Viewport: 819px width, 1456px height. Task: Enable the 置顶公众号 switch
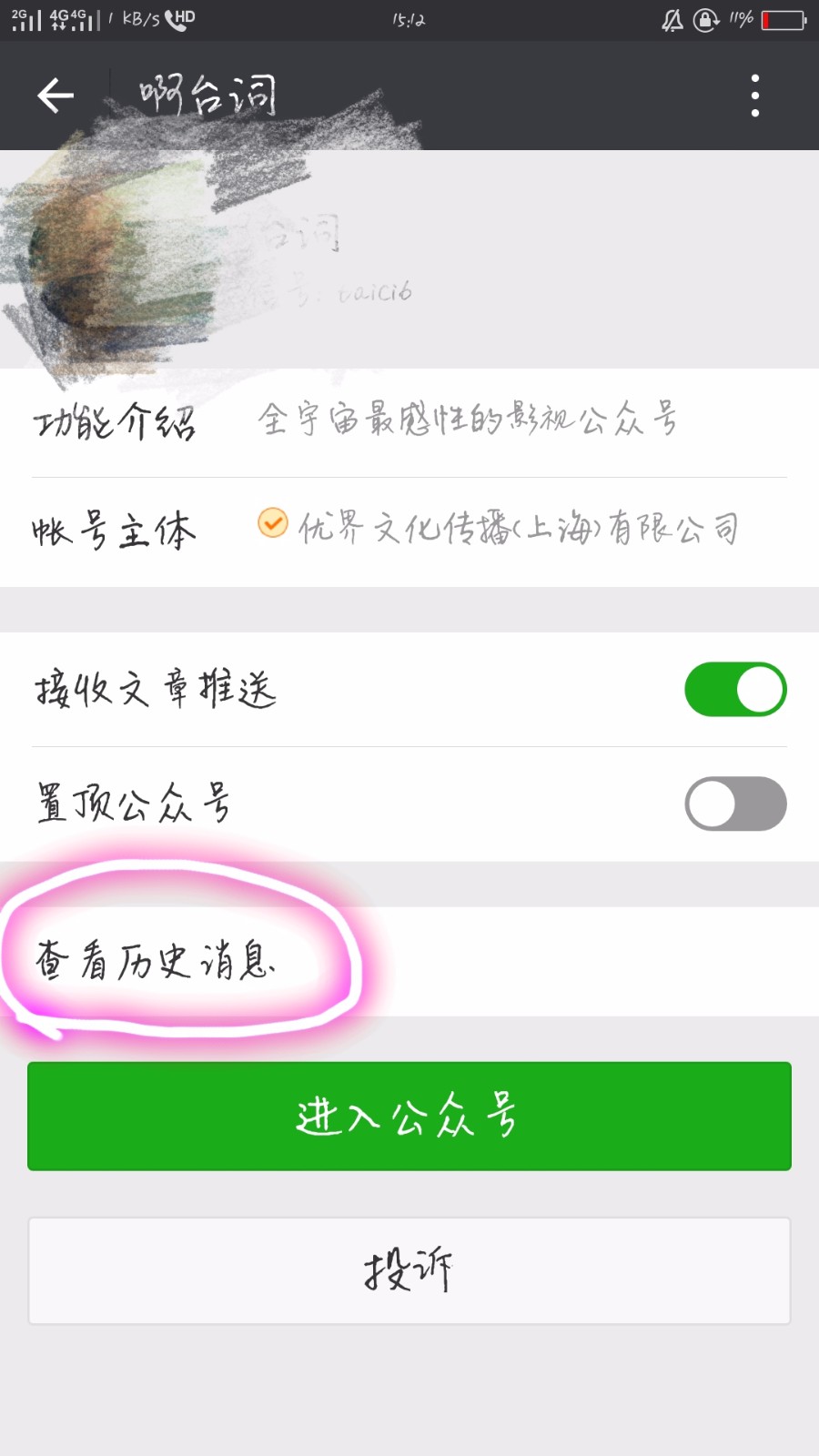point(735,804)
